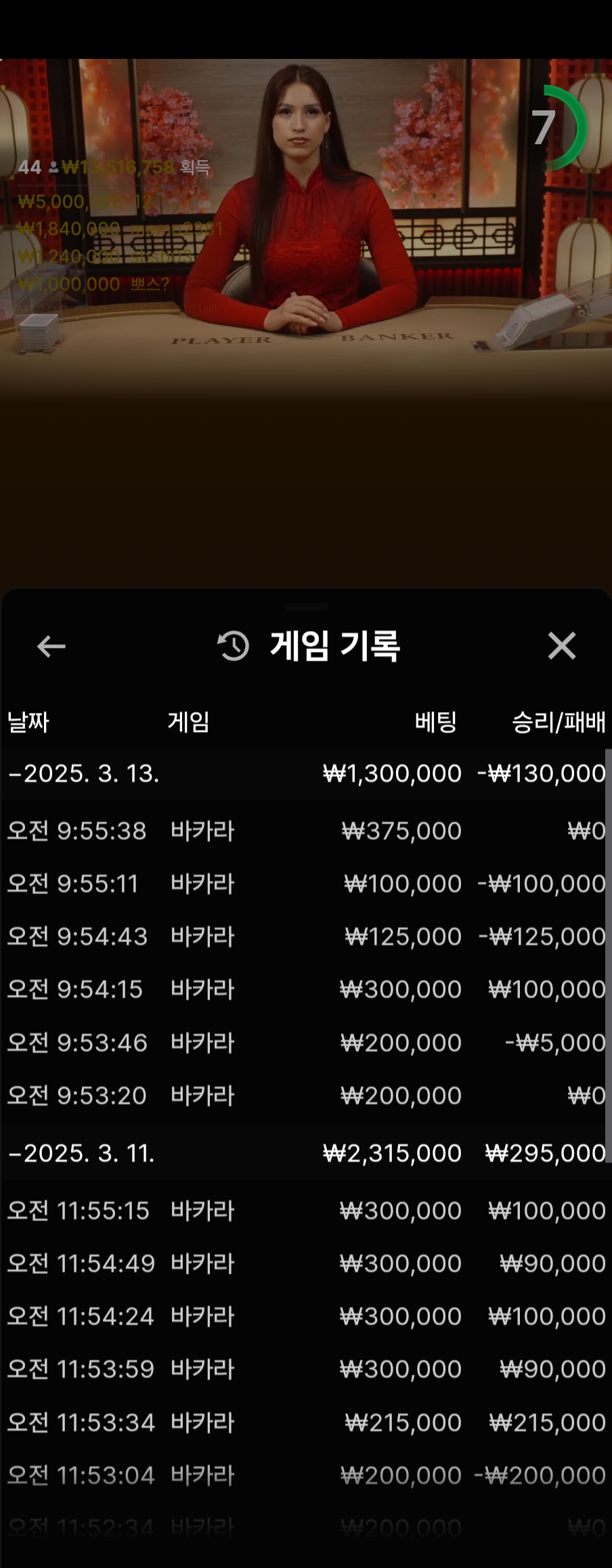This screenshot has width=612, height=1568.
Task: Open the 오전 9:53:20 바카라 record
Action: pos(305,1095)
